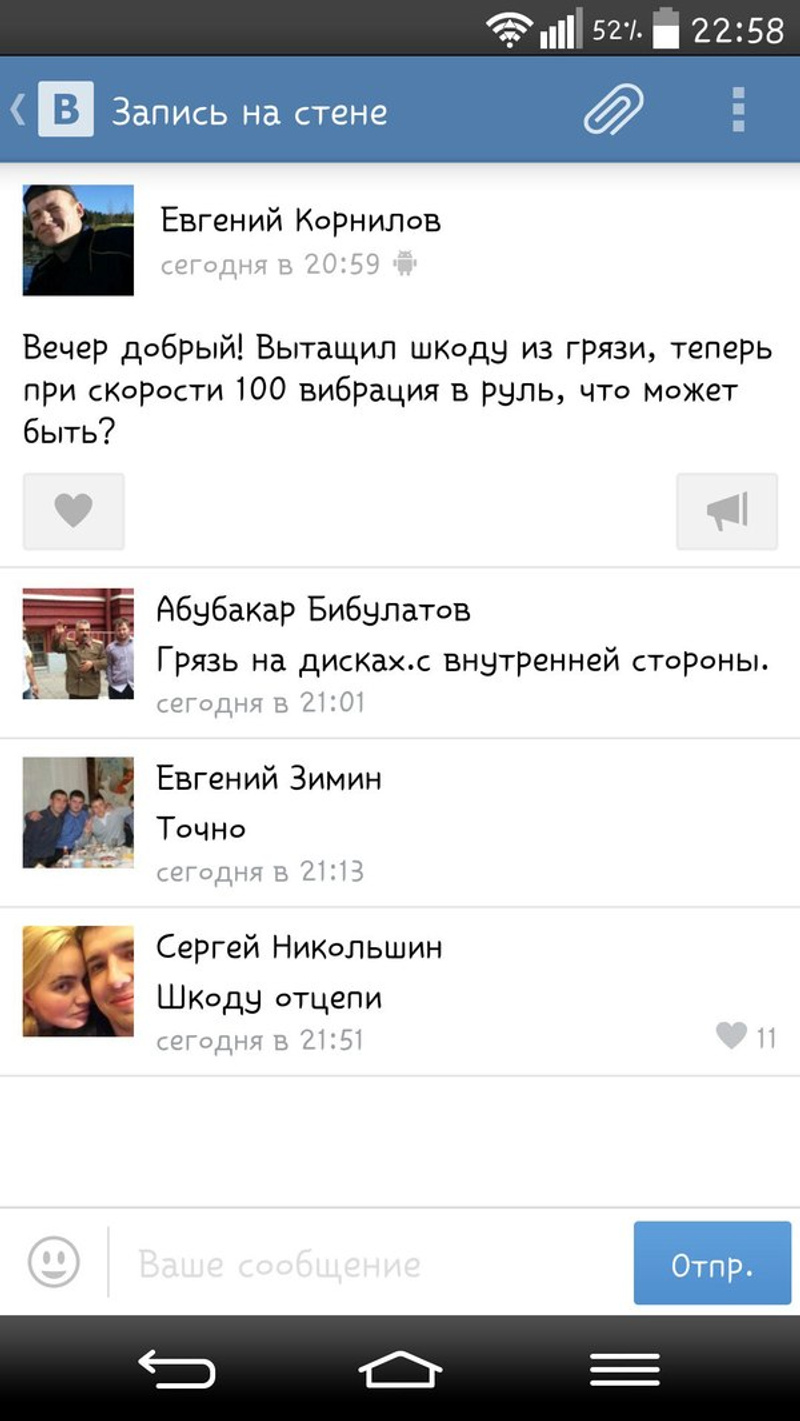The width and height of the screenshot is (800, 1421).
Task: Share the post with the megaphone button
Action: tap(727, 511)
